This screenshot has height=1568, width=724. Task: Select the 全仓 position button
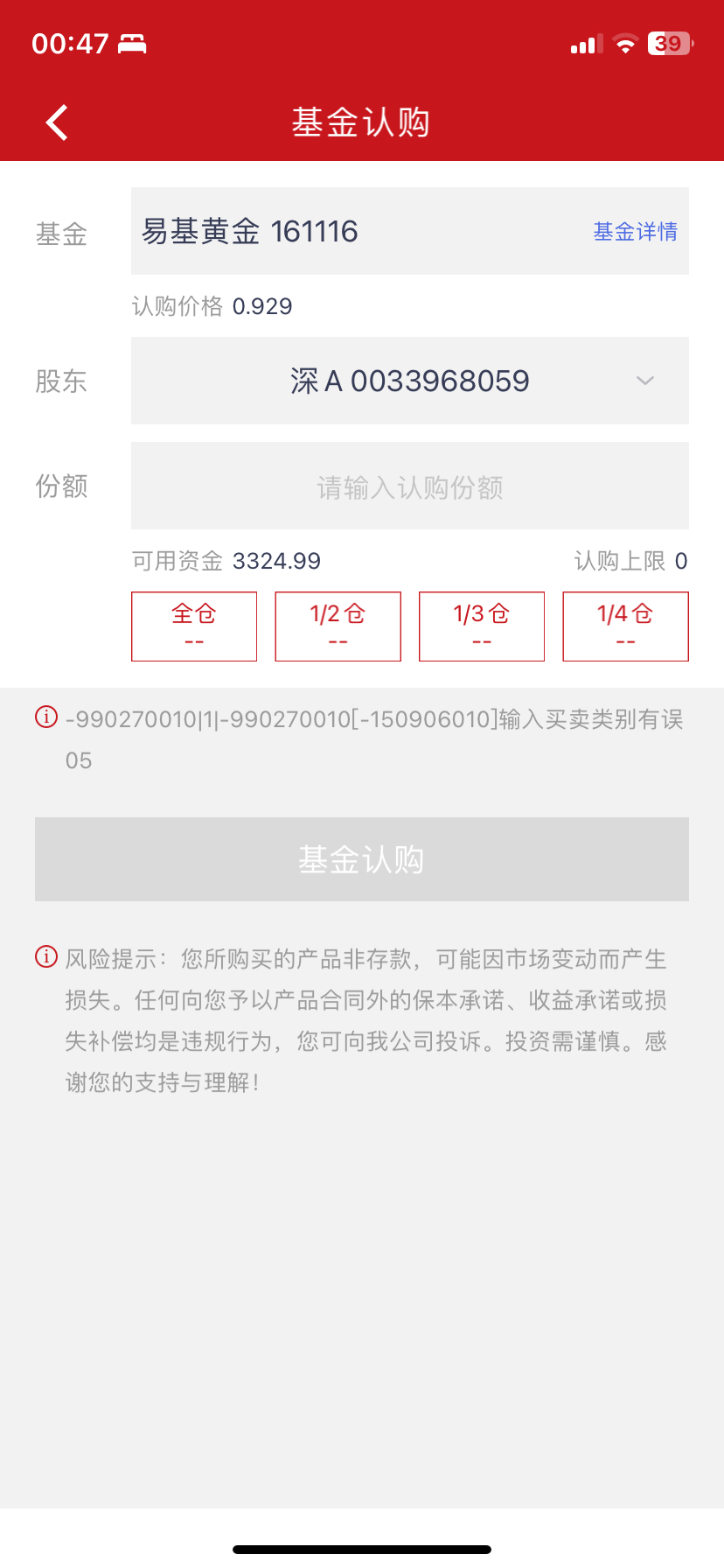[194, 626]
